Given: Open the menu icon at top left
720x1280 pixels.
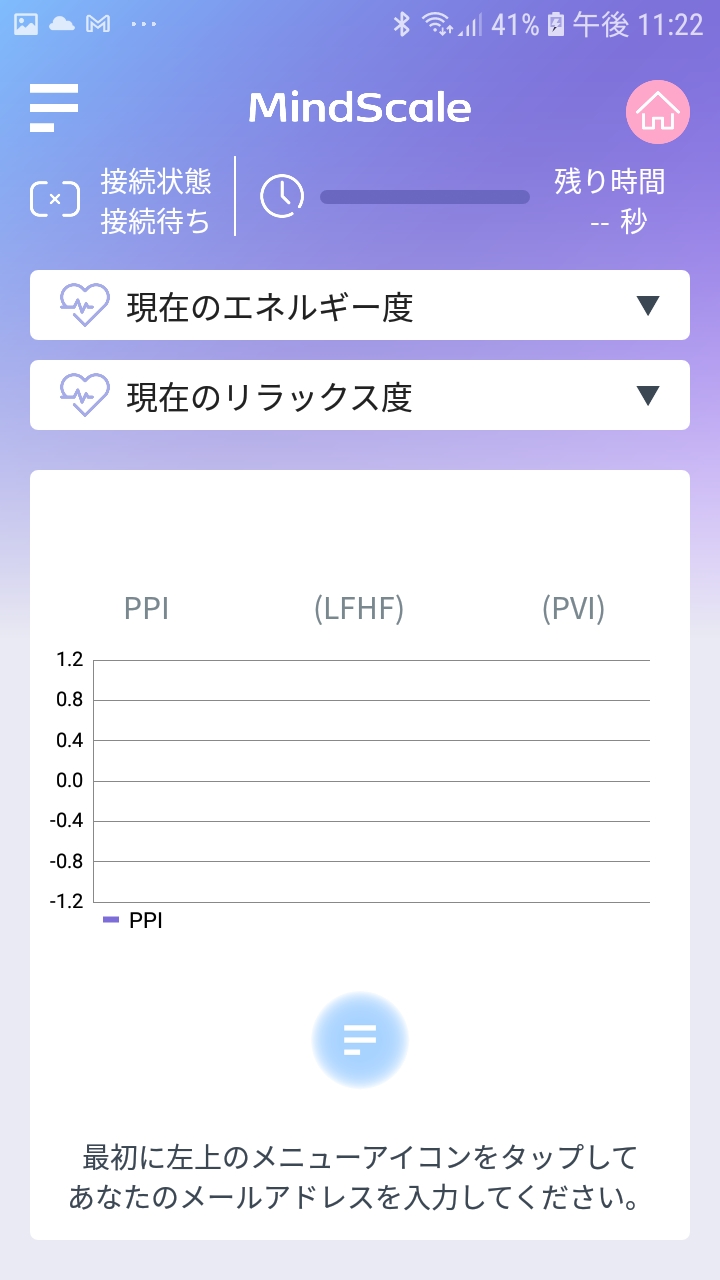Looking at the screenshot, I should 54,108.
